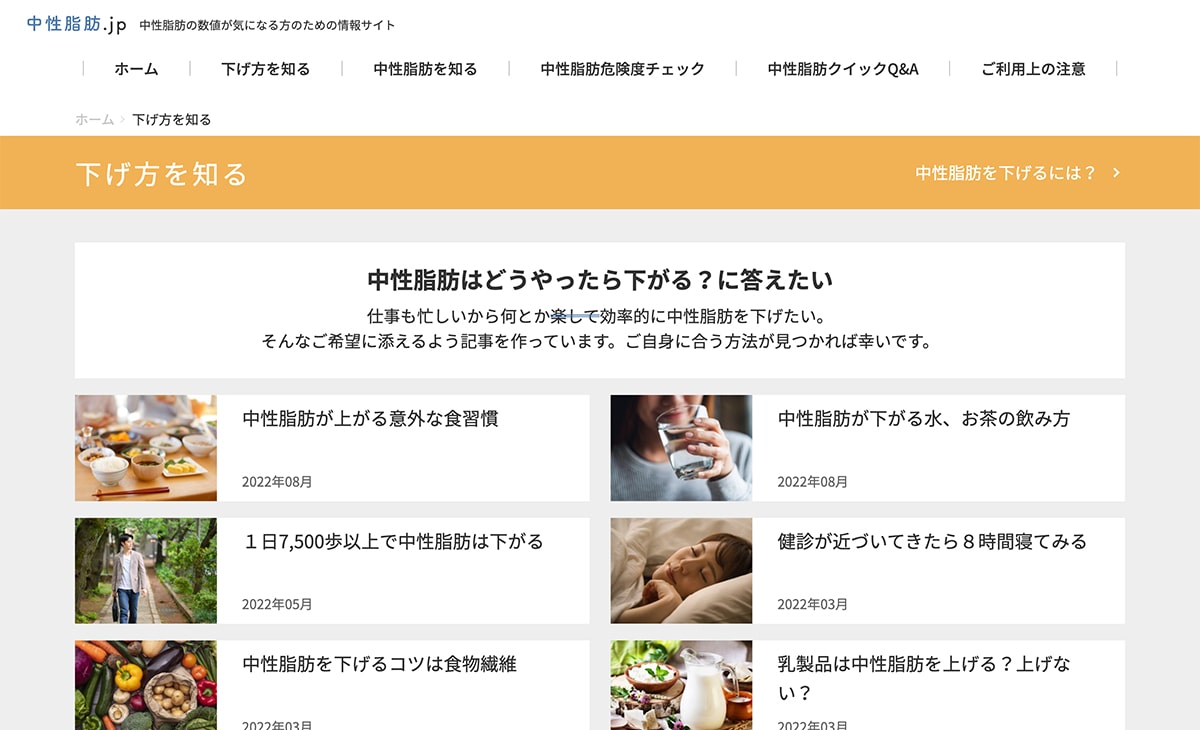
Task: Open 中性脂肪を下げるコツは食物繊維 card
Action: coord(380,664)
